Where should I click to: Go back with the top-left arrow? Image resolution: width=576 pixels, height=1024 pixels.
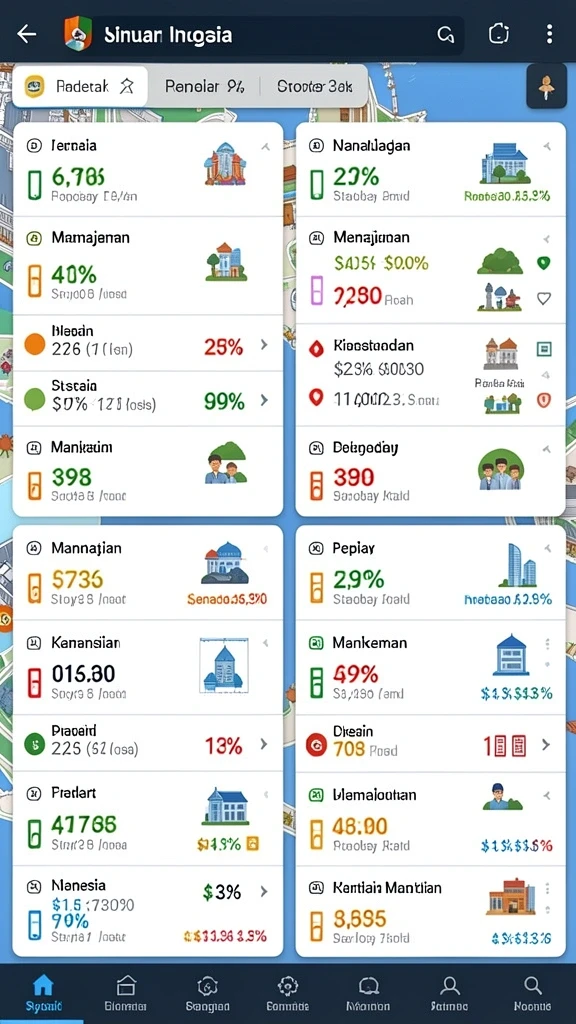[x=27, y=34]
